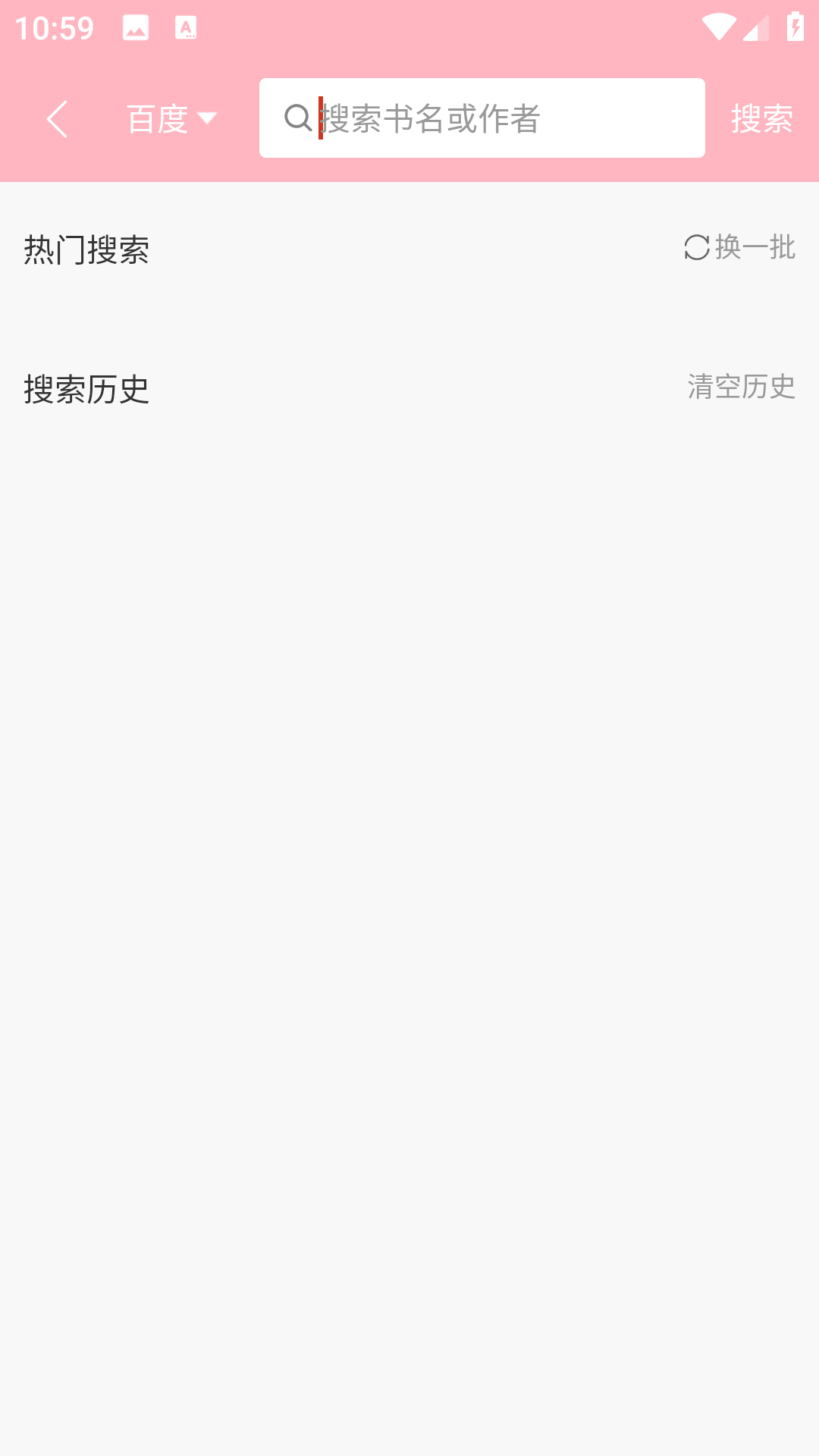
Task: Refresh hot searches with 换一批
Action: (739, 247)
